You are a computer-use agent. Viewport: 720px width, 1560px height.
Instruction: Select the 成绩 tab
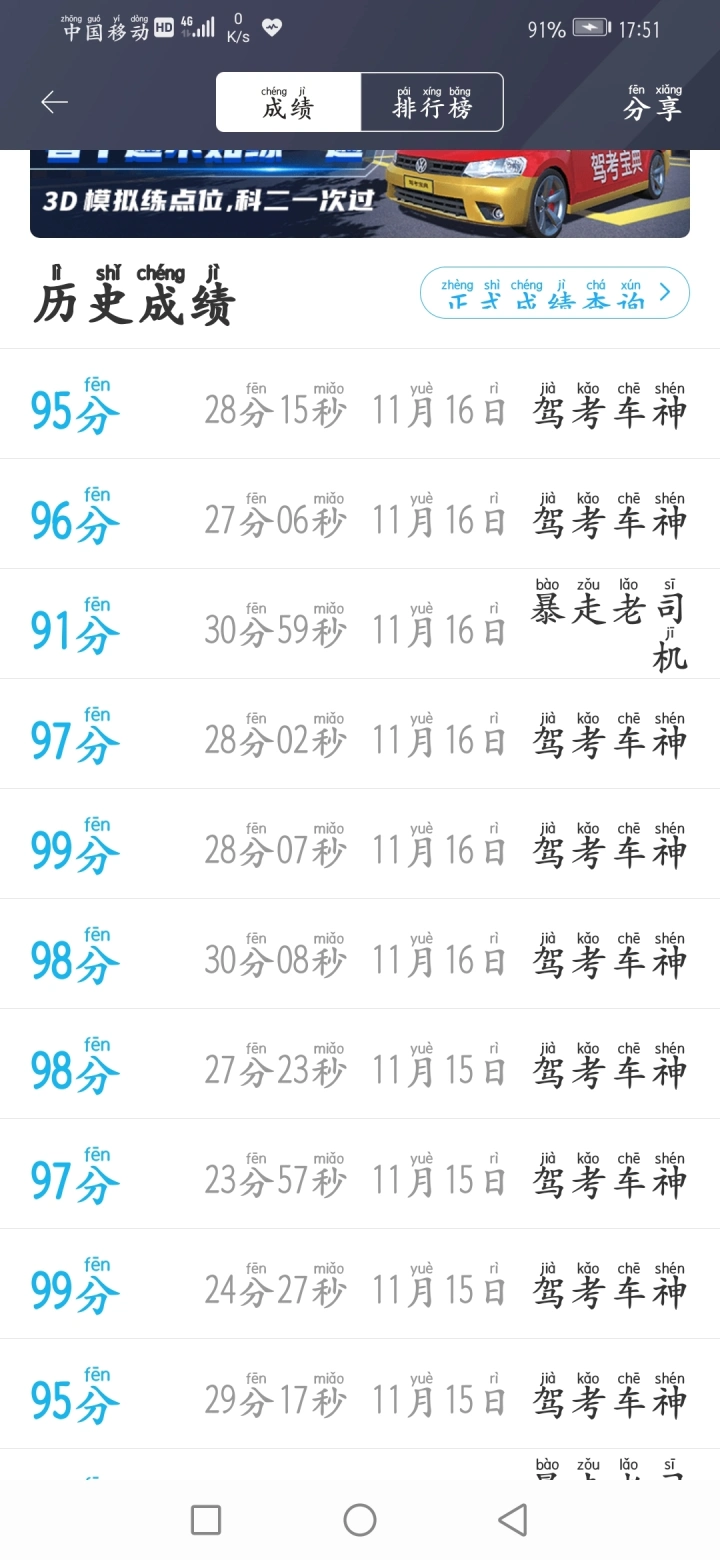tap(289, 102)
